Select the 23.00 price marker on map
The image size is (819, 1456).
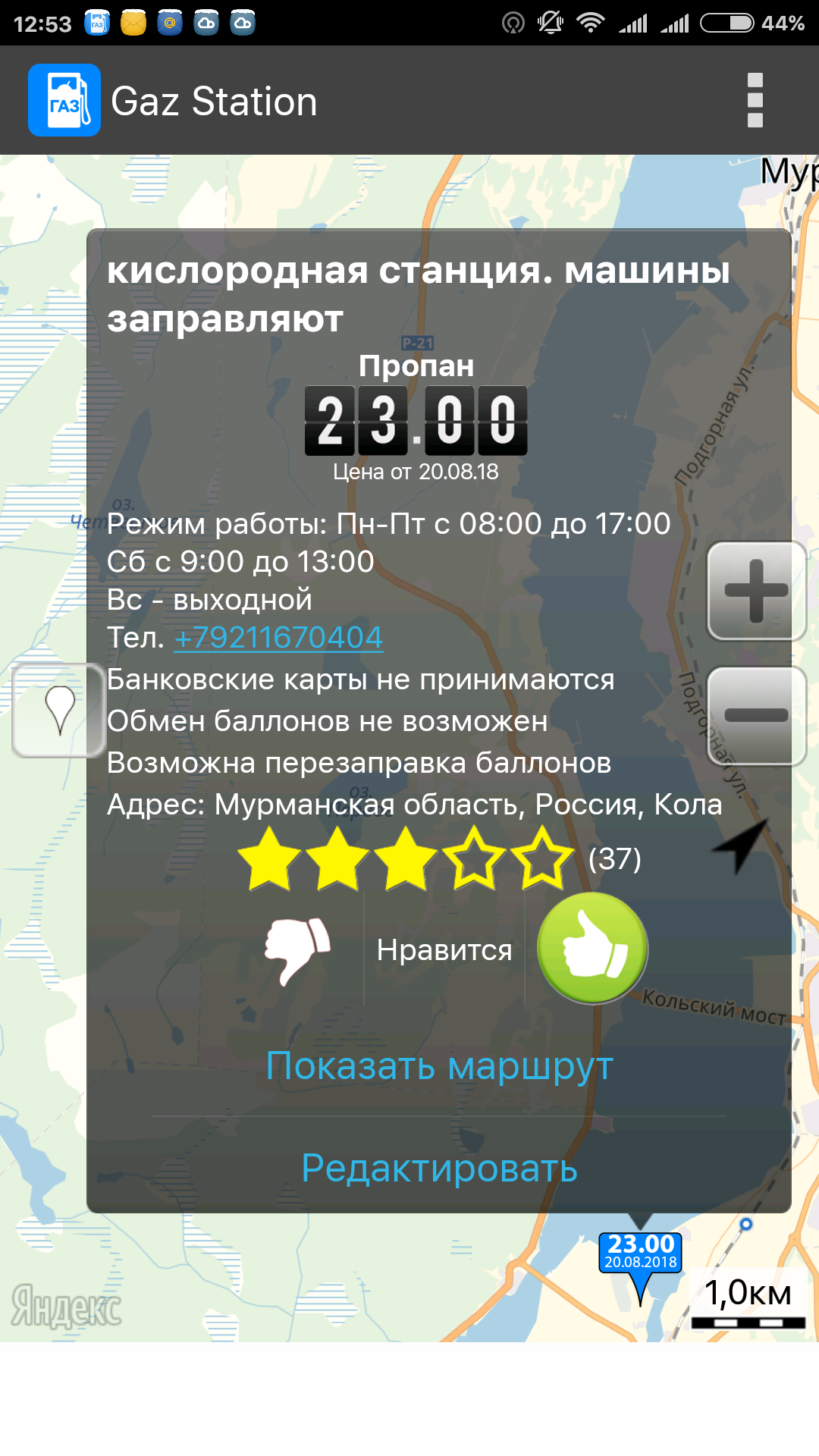pos(641,1253)
